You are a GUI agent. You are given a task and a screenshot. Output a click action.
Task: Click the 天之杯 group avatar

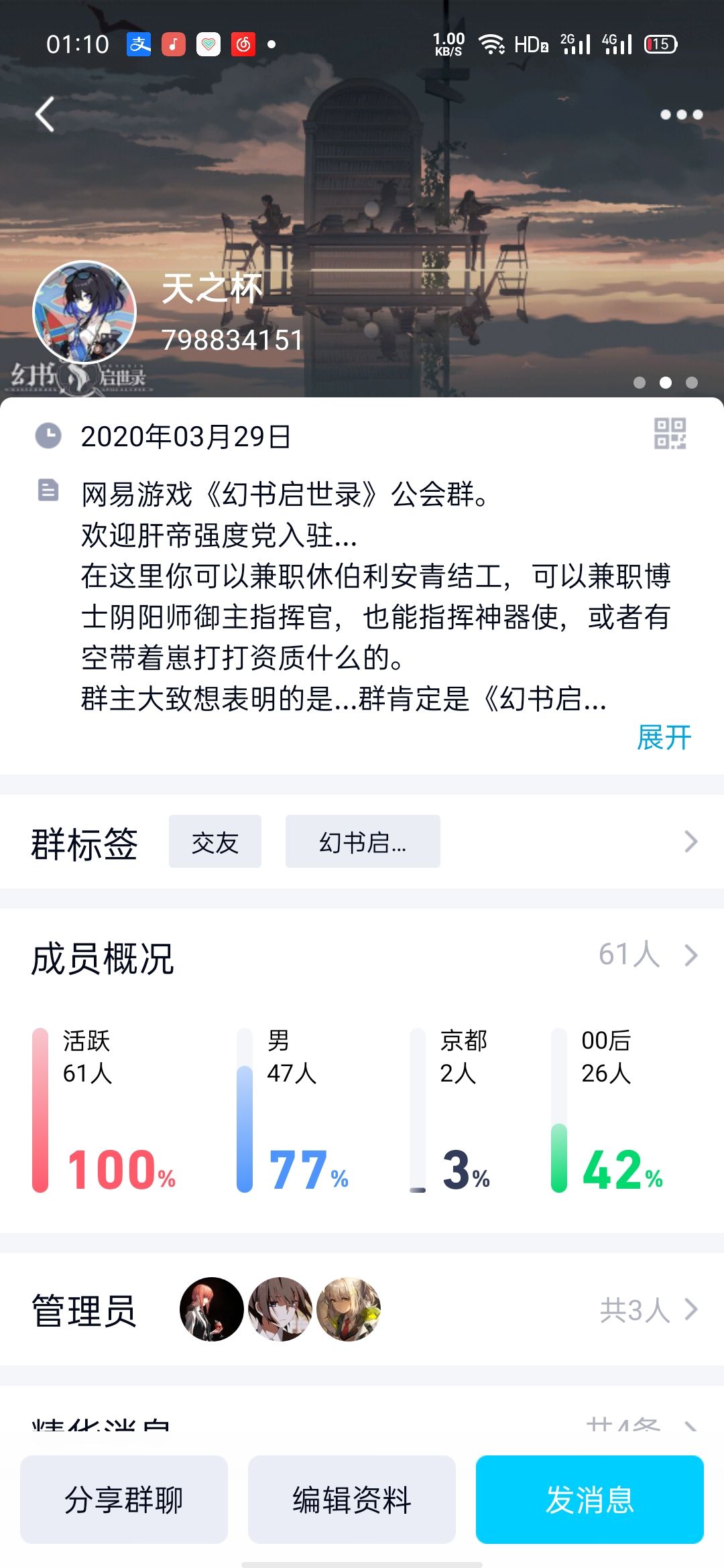pyautogui.click(x=84, y=310)
